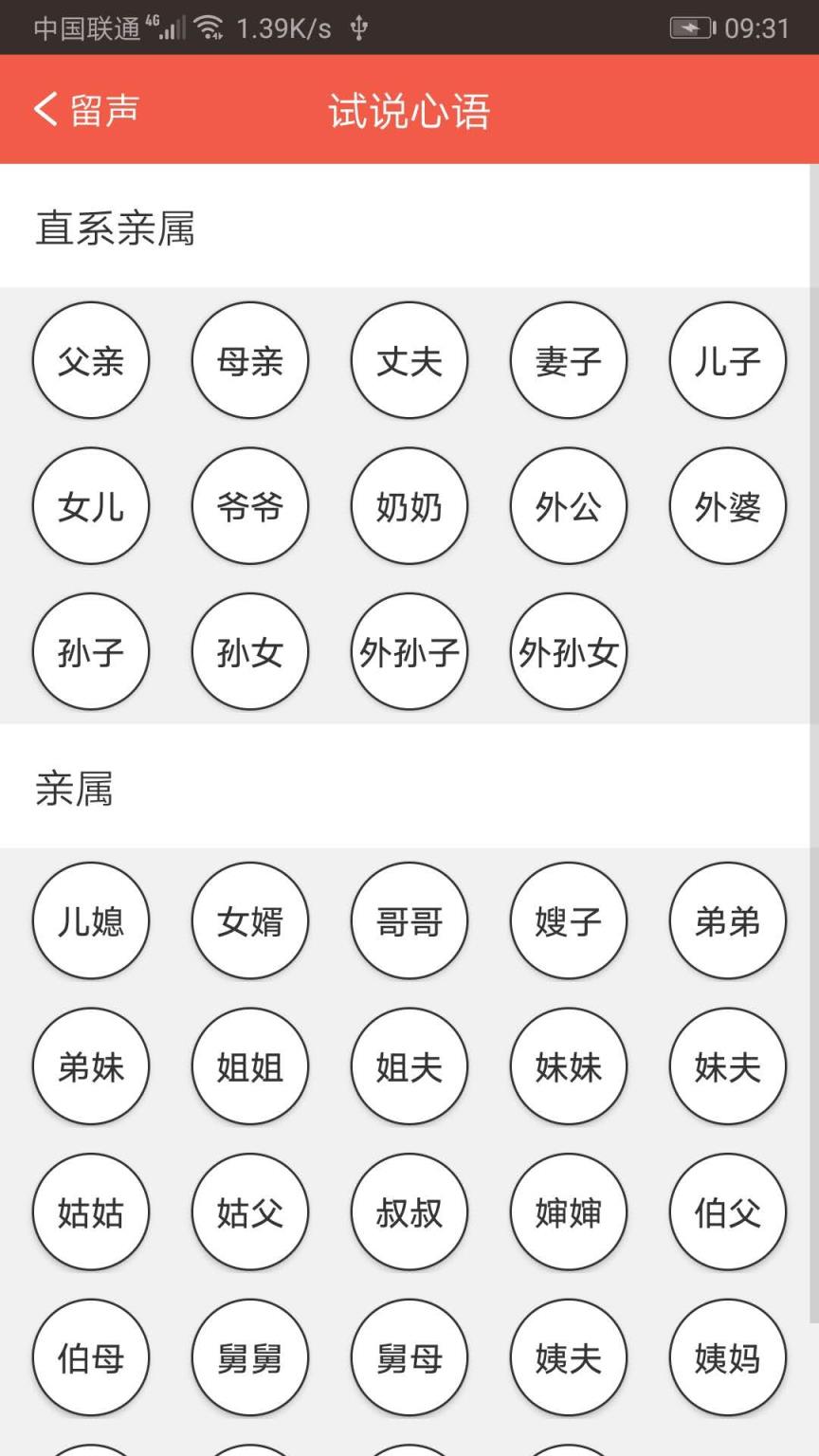This screenshot has height=1456, width=819.
Task: Choose the 妻子 (wife) relation
Action: pyautogui.click(x=568, y=361)
